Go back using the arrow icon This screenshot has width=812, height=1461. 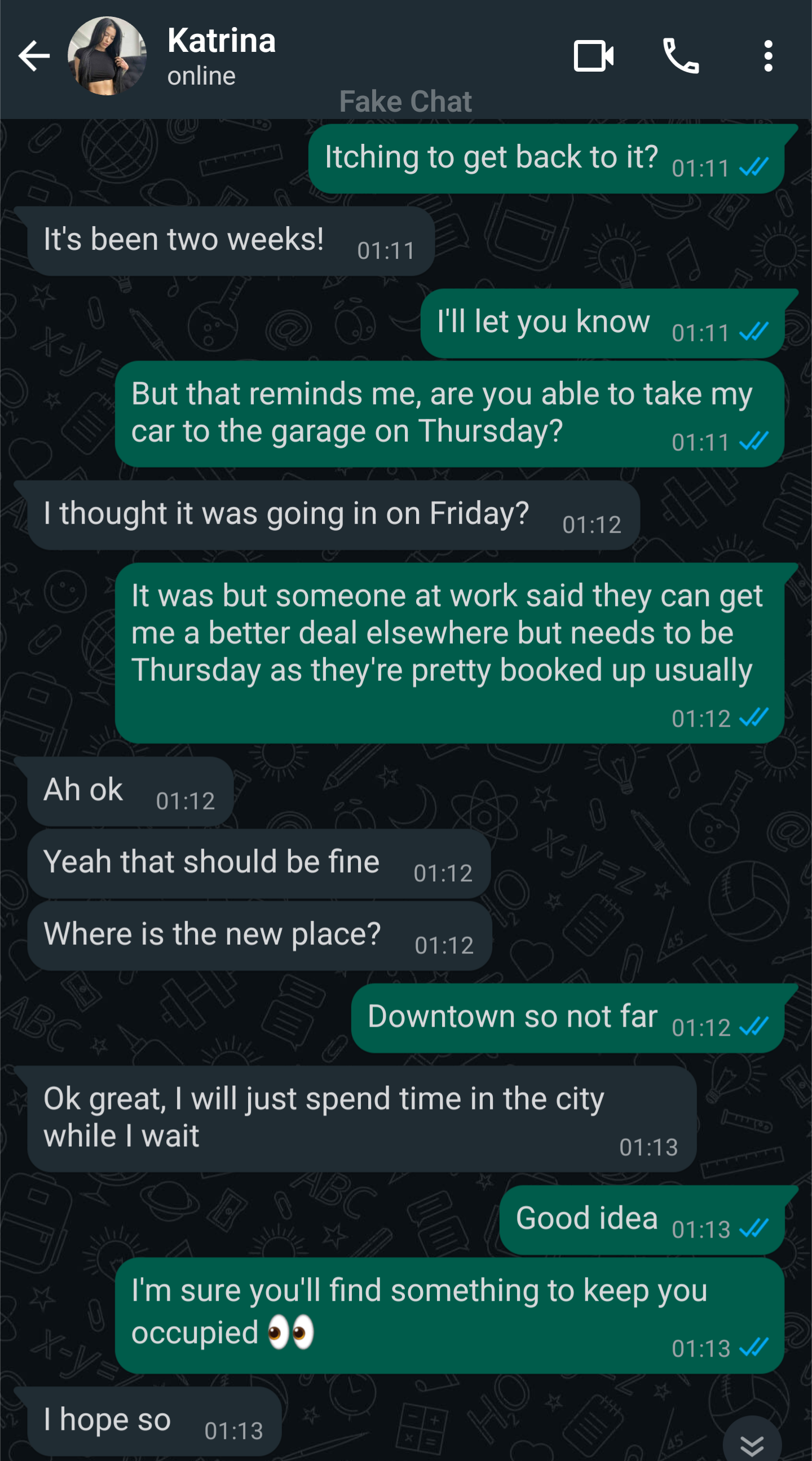click(34, 56)
